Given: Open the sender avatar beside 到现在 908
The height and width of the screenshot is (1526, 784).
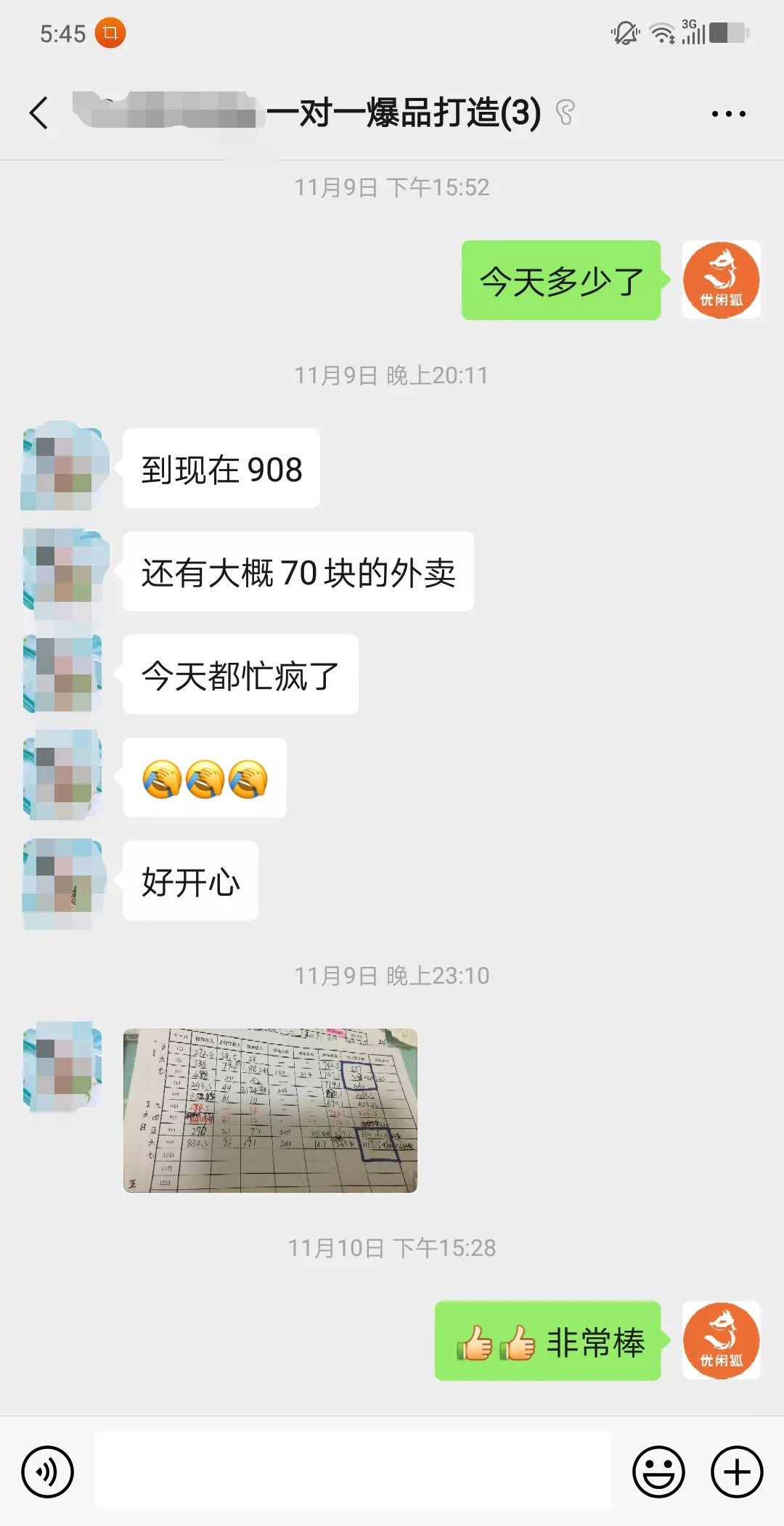Looking at the screenshot, I should click(64, 467).
